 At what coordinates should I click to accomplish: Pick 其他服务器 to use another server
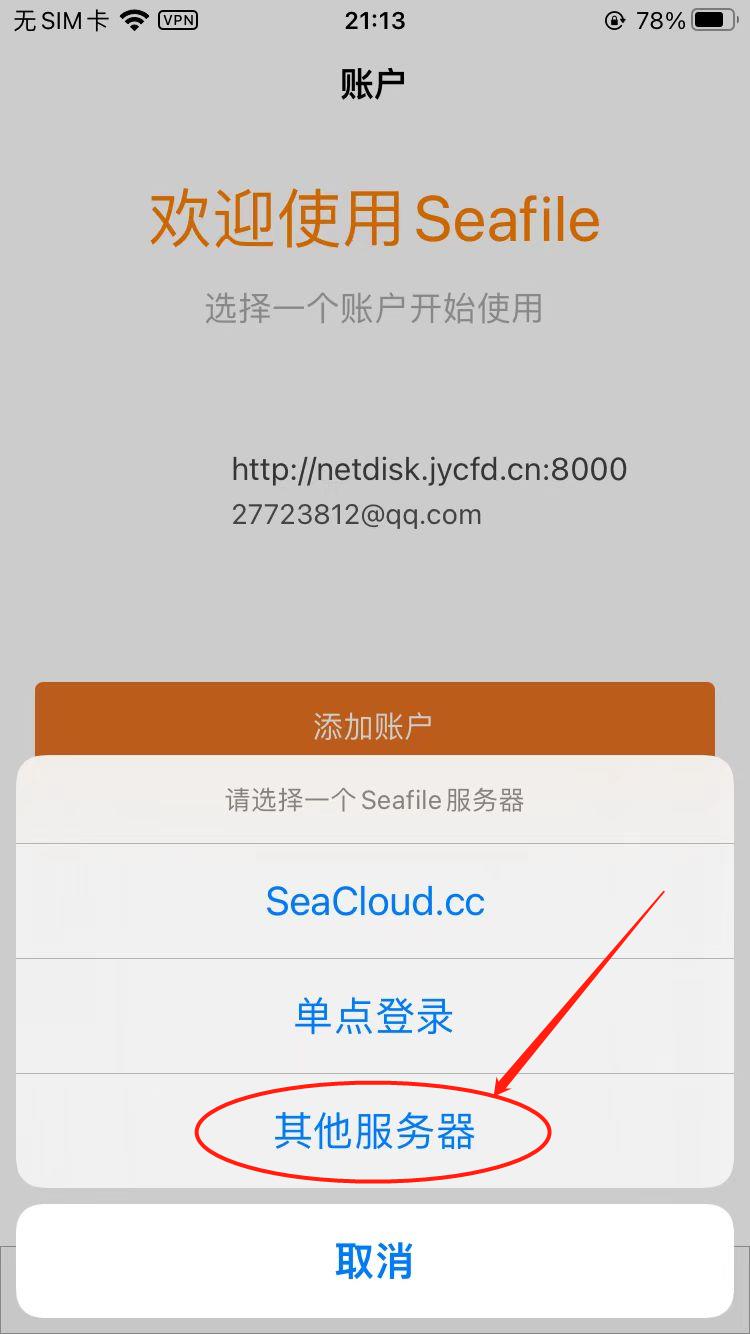tap(375, 1131)
